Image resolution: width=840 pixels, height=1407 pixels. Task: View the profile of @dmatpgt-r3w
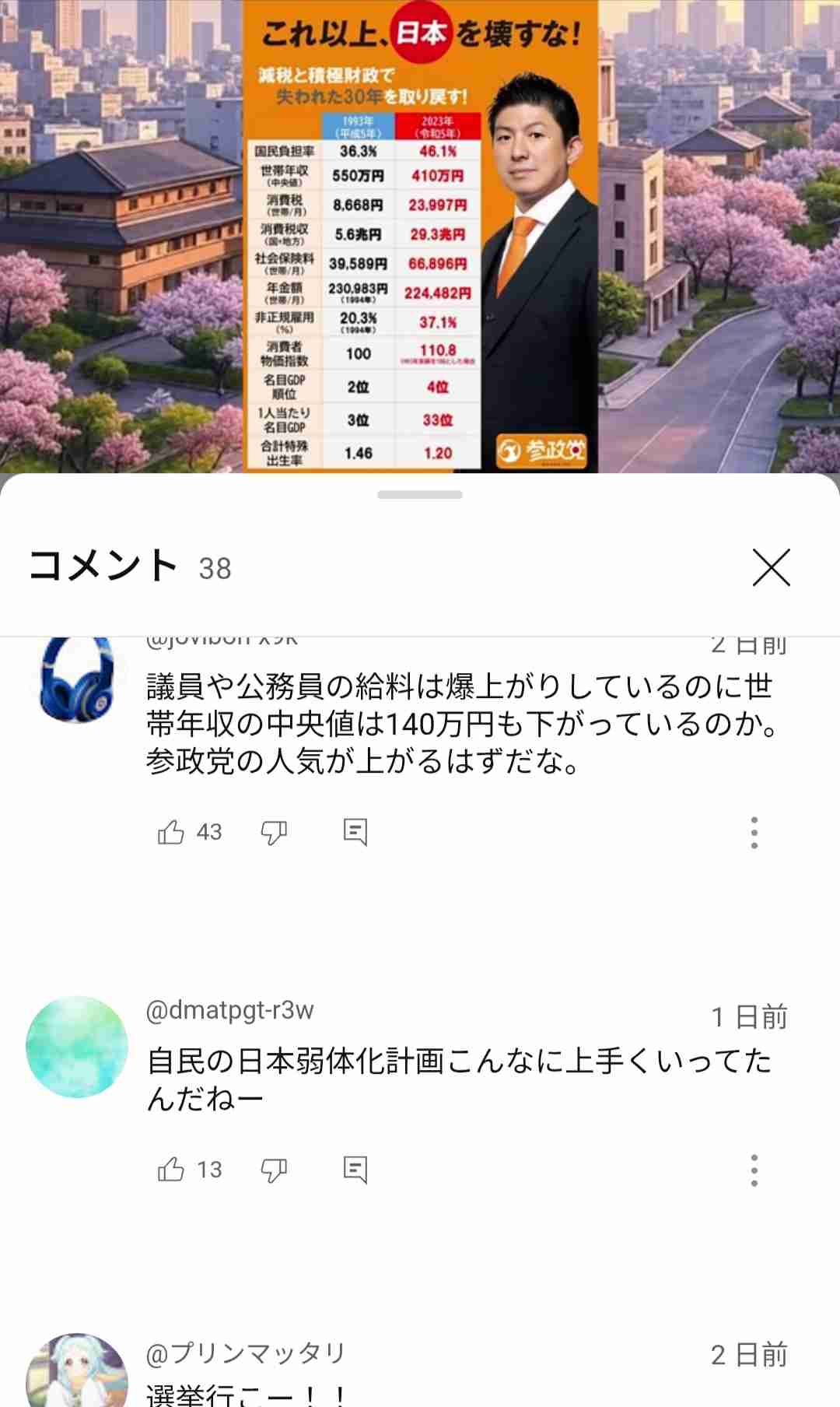(76, 1047)
